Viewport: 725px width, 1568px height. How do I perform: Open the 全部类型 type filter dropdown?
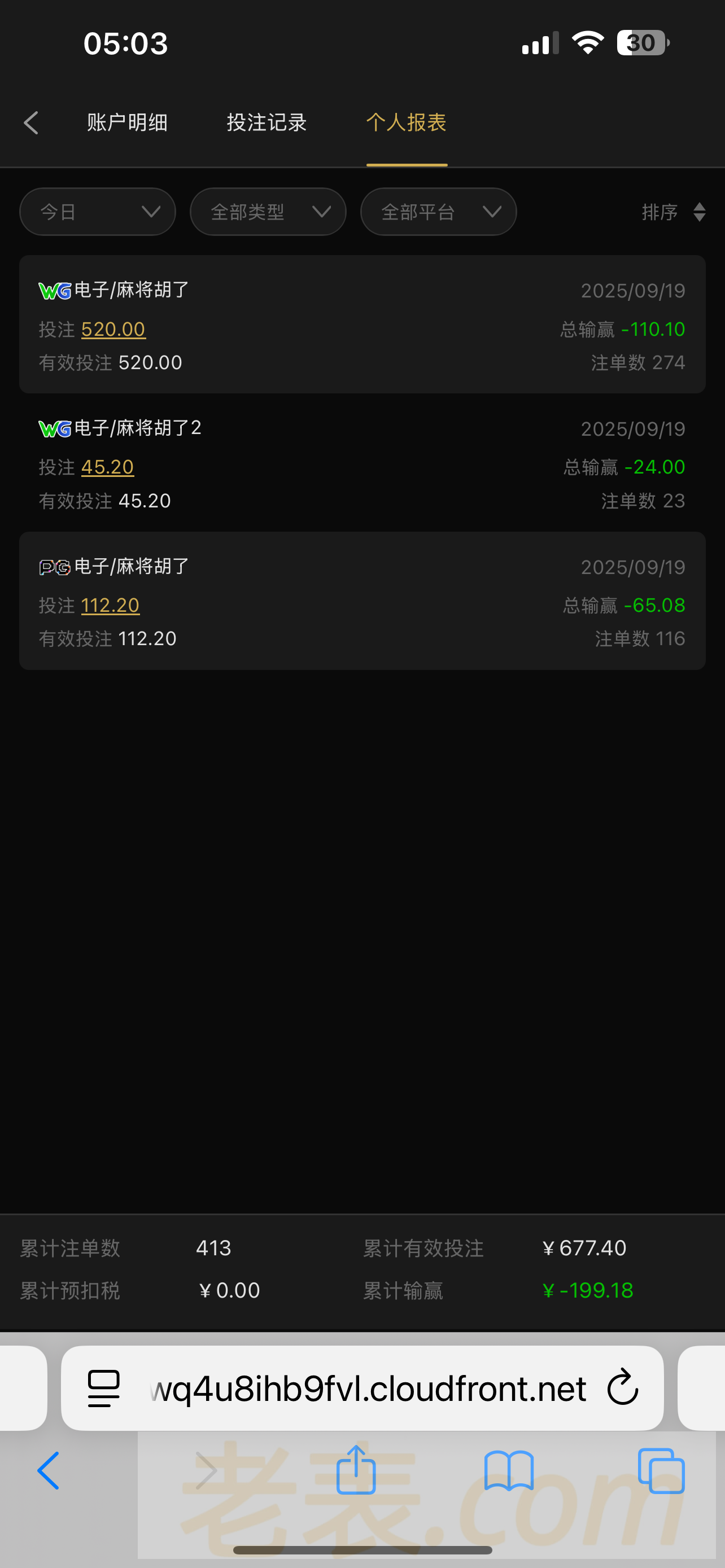click(x=268, y=212)
